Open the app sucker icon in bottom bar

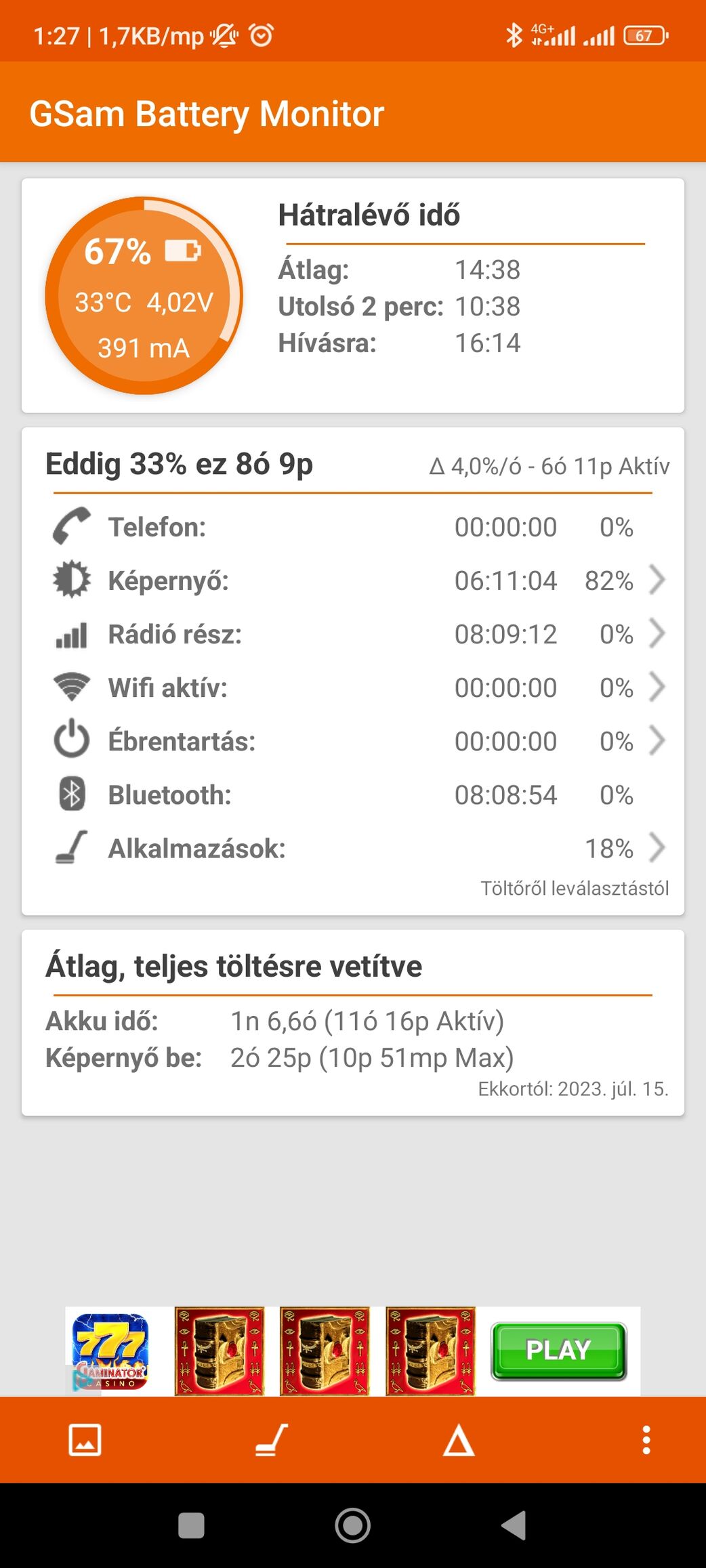click(x=272, y=1439)
